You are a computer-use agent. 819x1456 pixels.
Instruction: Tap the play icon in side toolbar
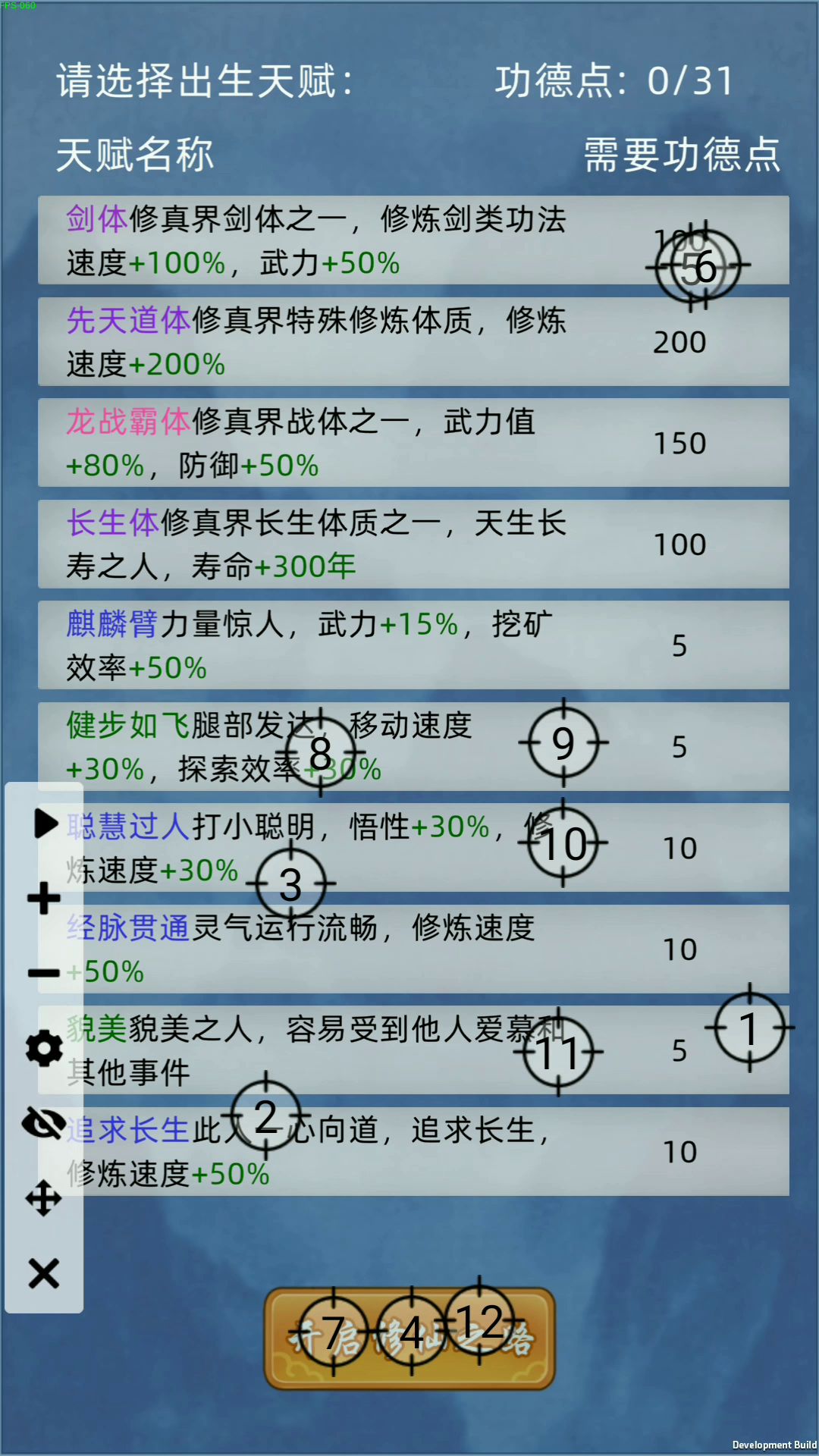click(45, 824)
